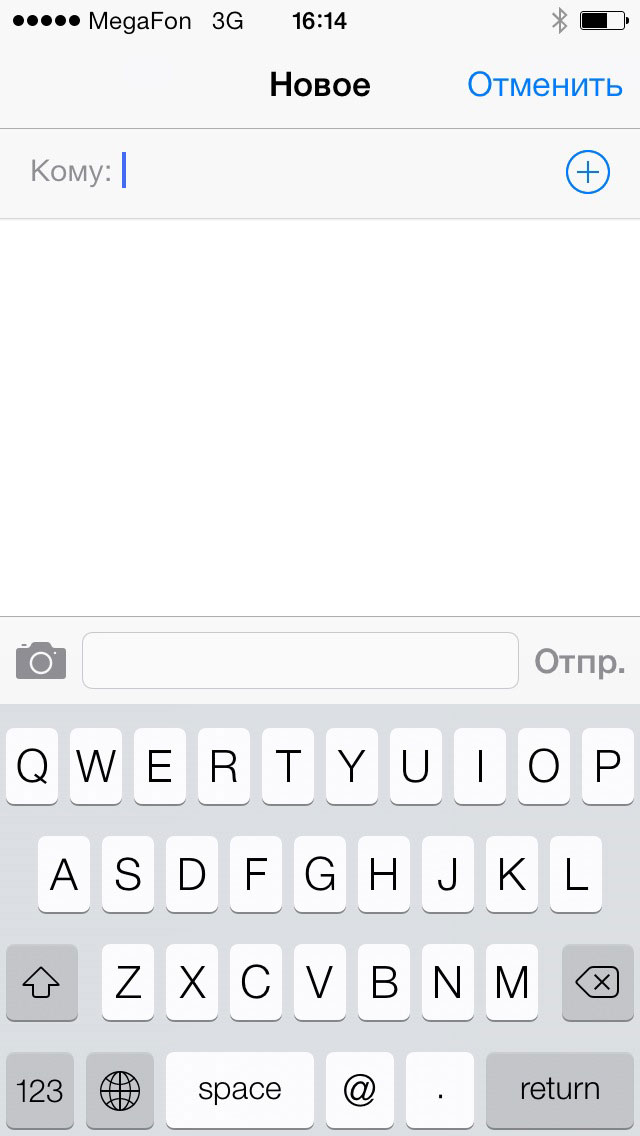Switch keyboard language with the globe key

(x=120, y=1089)
